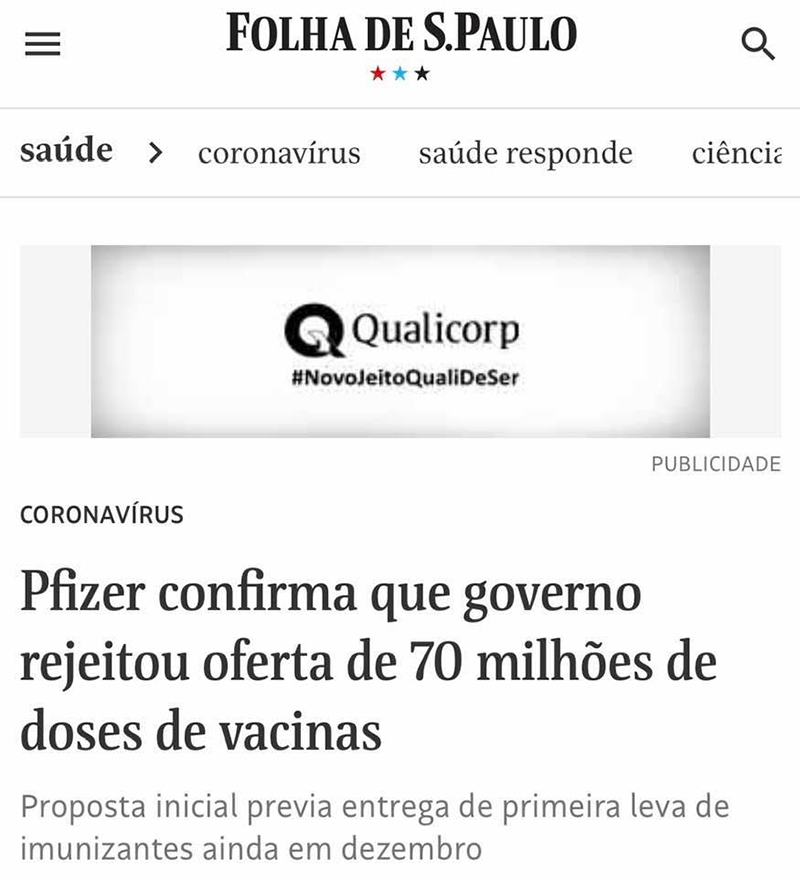Go to the ciência section
The height and width of the screenshot is (878, 800).
click(x=736, y=154)
